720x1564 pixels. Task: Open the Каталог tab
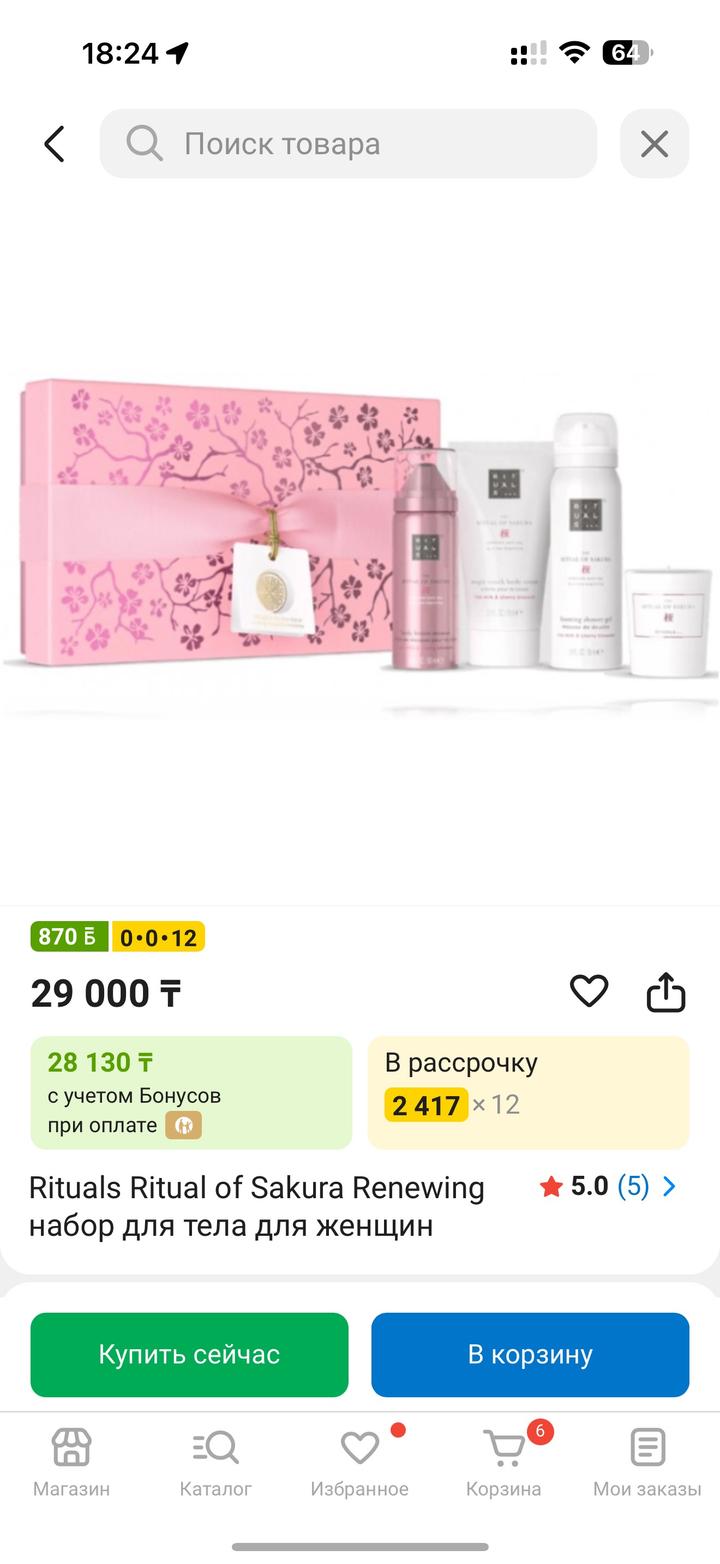215,1461
